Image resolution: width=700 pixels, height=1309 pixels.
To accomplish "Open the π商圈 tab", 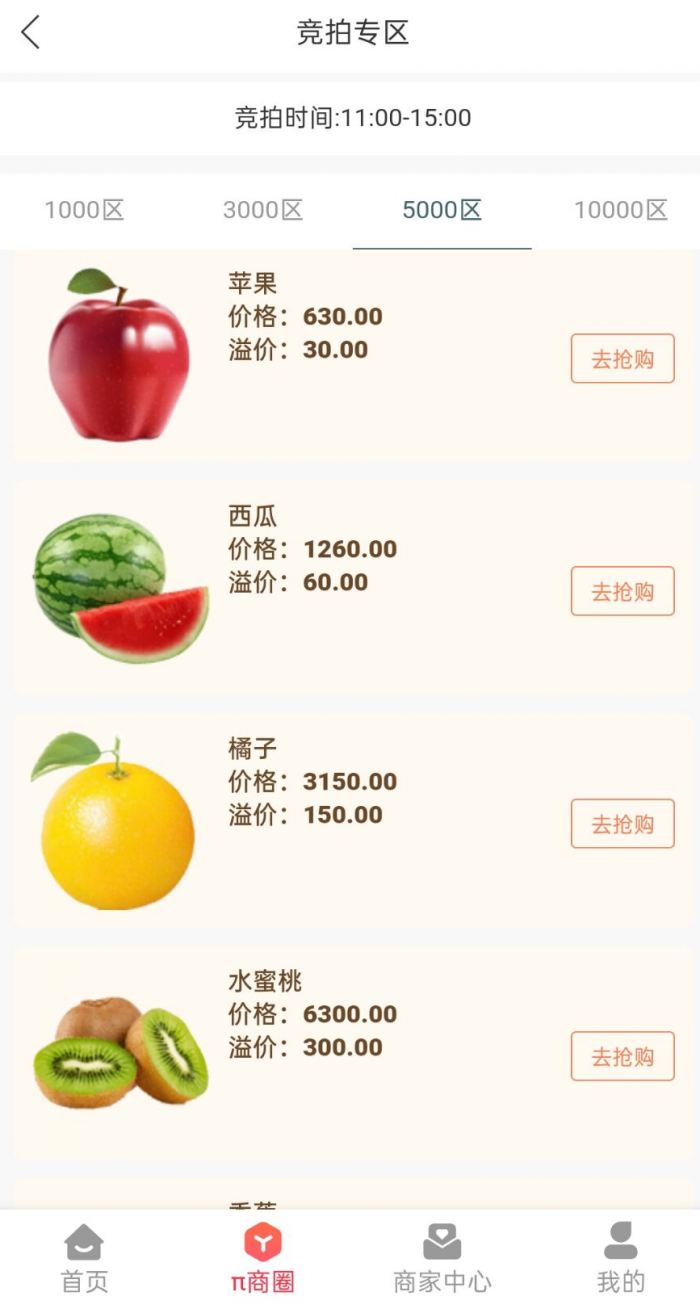I will coord(263,1259).
